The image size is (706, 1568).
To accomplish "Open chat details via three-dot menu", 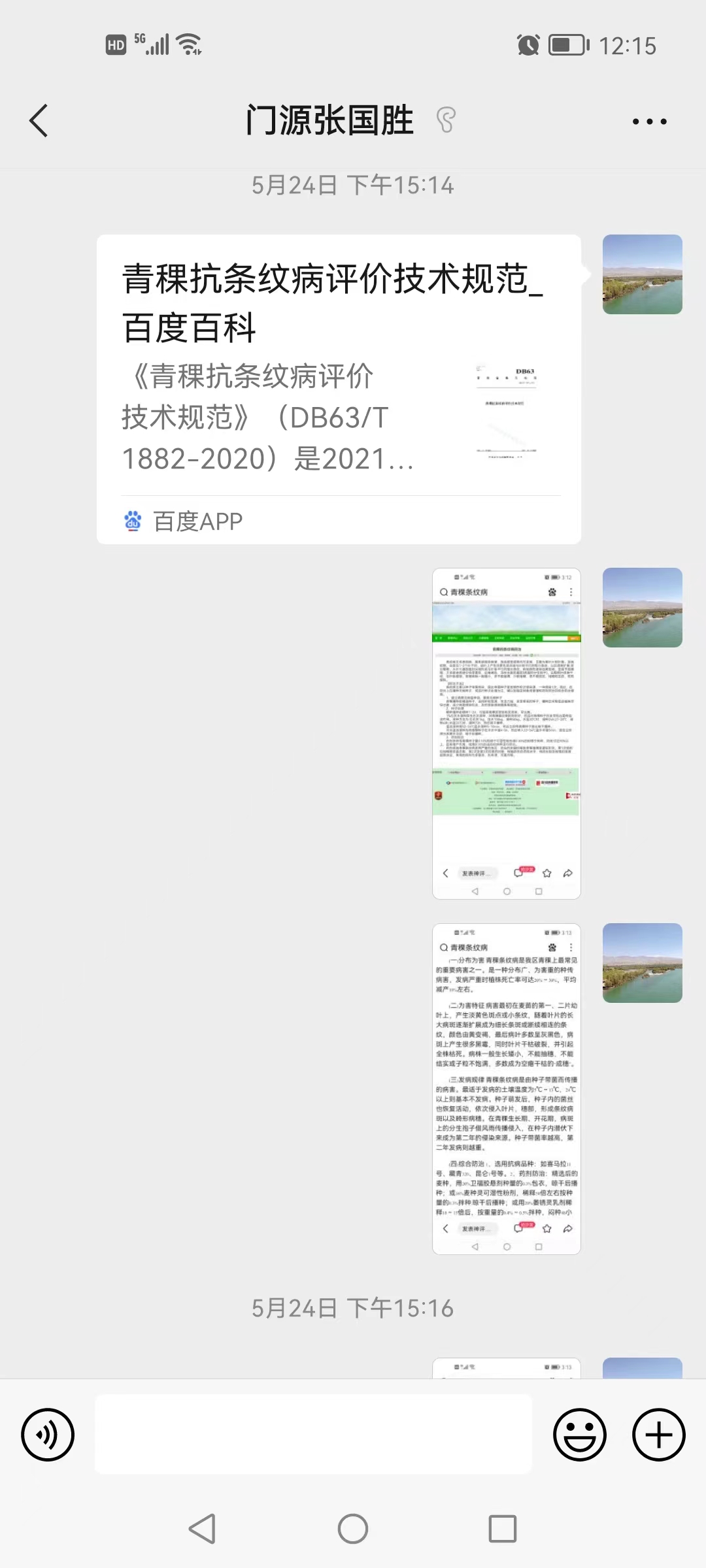I will 649,122.
